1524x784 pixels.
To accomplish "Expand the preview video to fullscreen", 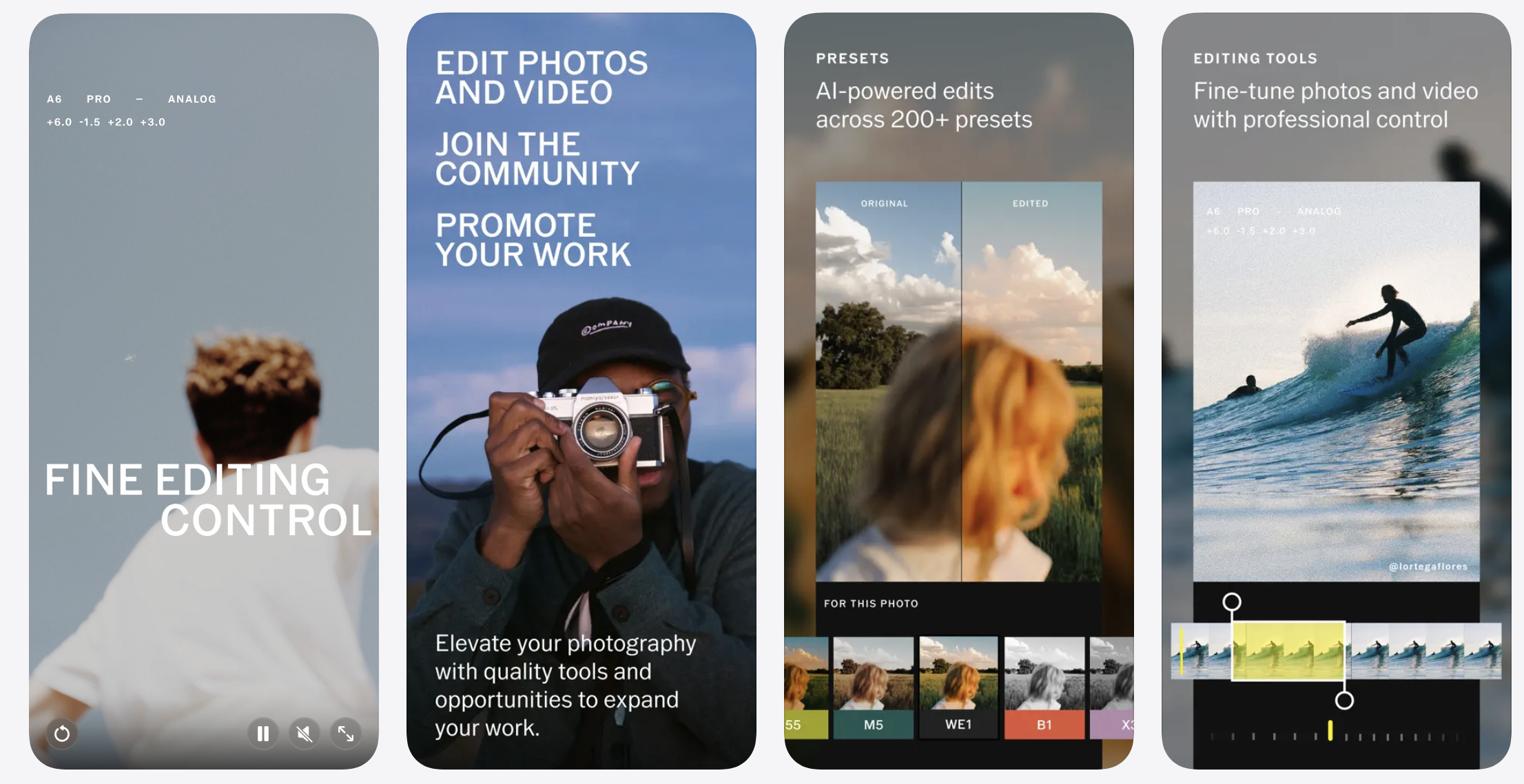I will click(x=346, y=734).
